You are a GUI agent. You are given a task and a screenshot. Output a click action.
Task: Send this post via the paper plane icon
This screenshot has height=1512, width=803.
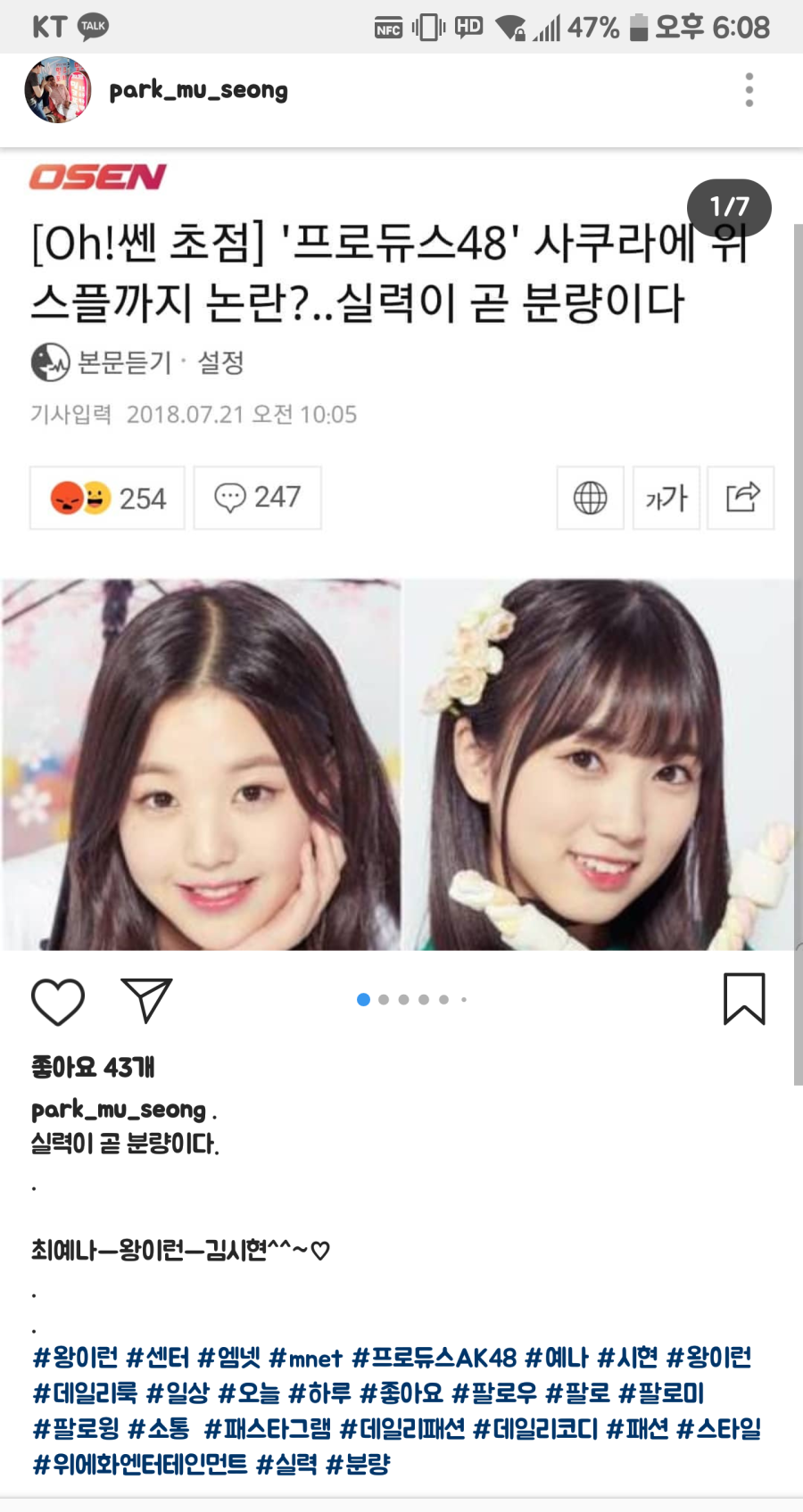tap(146, 1001)
